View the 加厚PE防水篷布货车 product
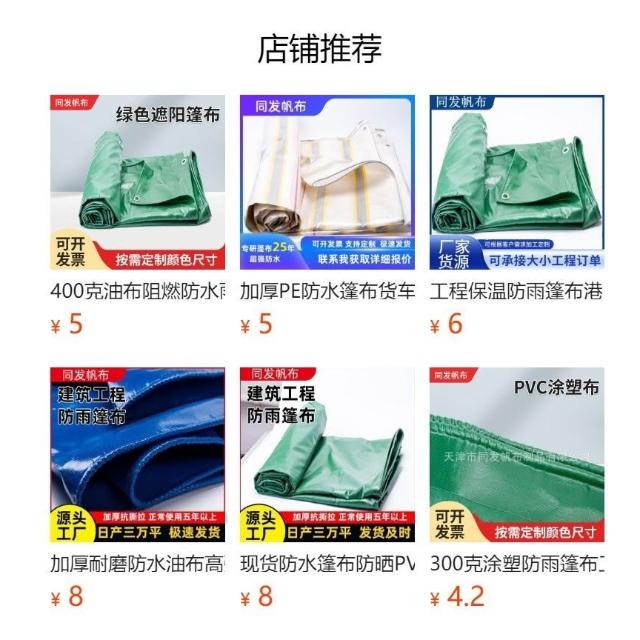 (327, 183)
